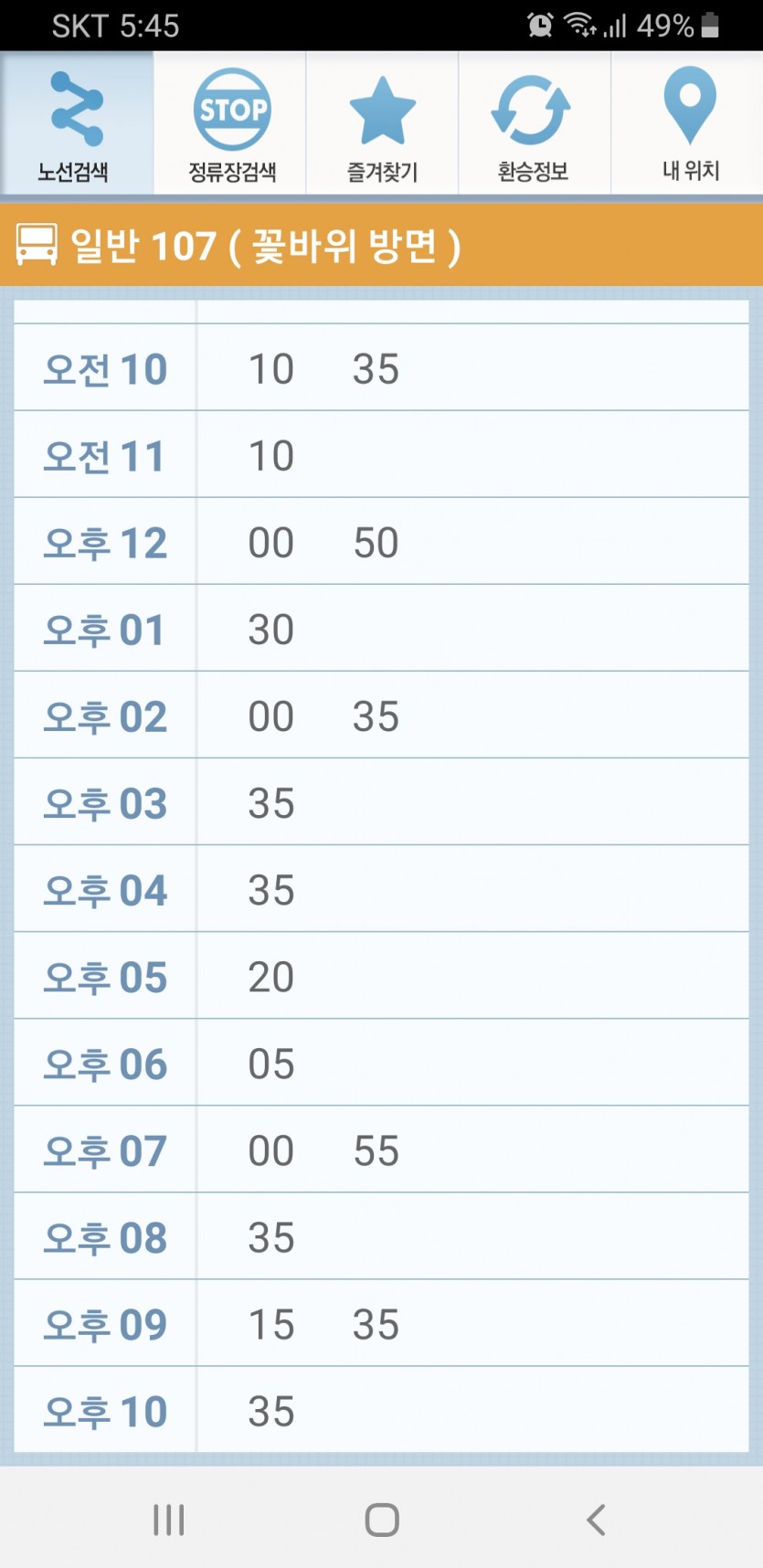
Task: Go to the 환승정보 transfer info tab
Action: tap(535, 122)
